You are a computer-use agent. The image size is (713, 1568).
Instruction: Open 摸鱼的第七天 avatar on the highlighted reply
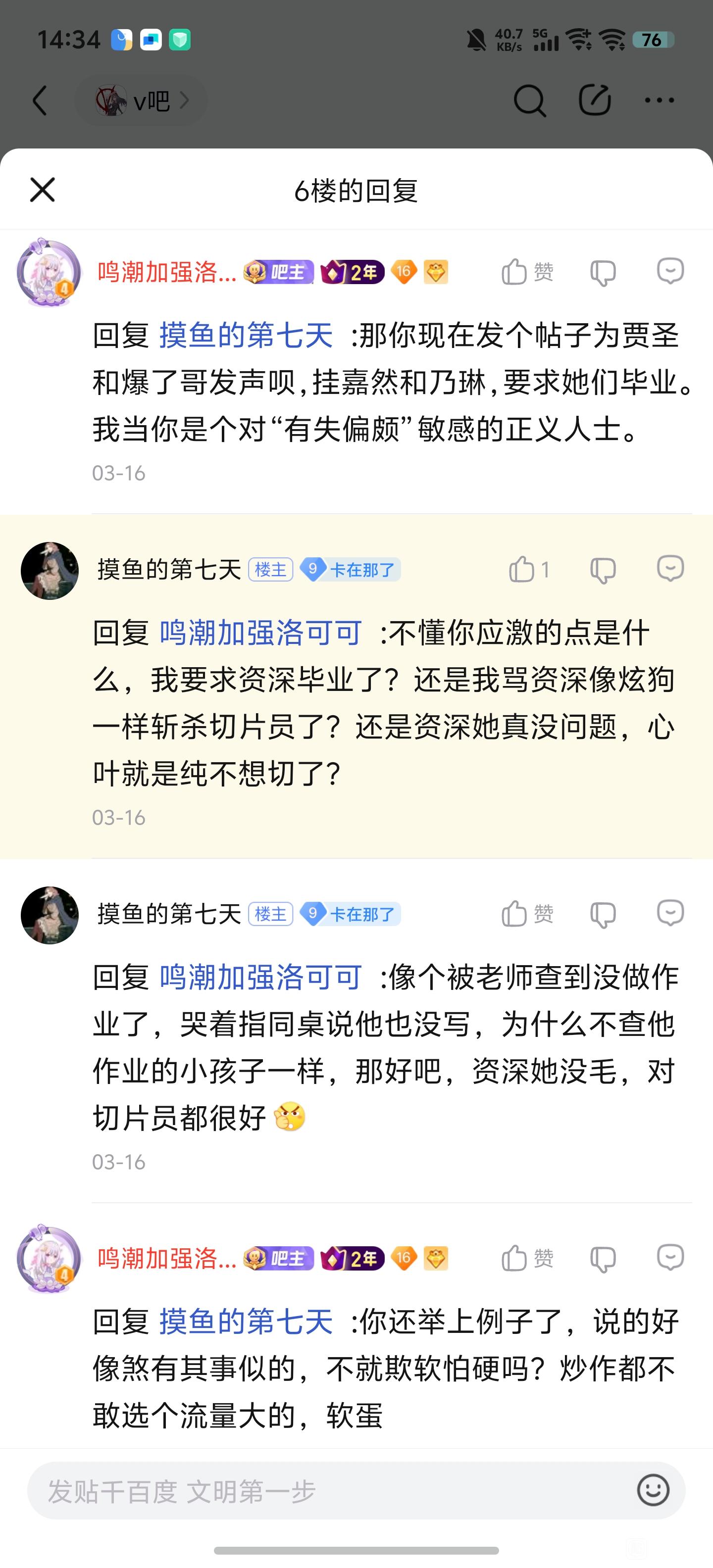coord(50,570)
